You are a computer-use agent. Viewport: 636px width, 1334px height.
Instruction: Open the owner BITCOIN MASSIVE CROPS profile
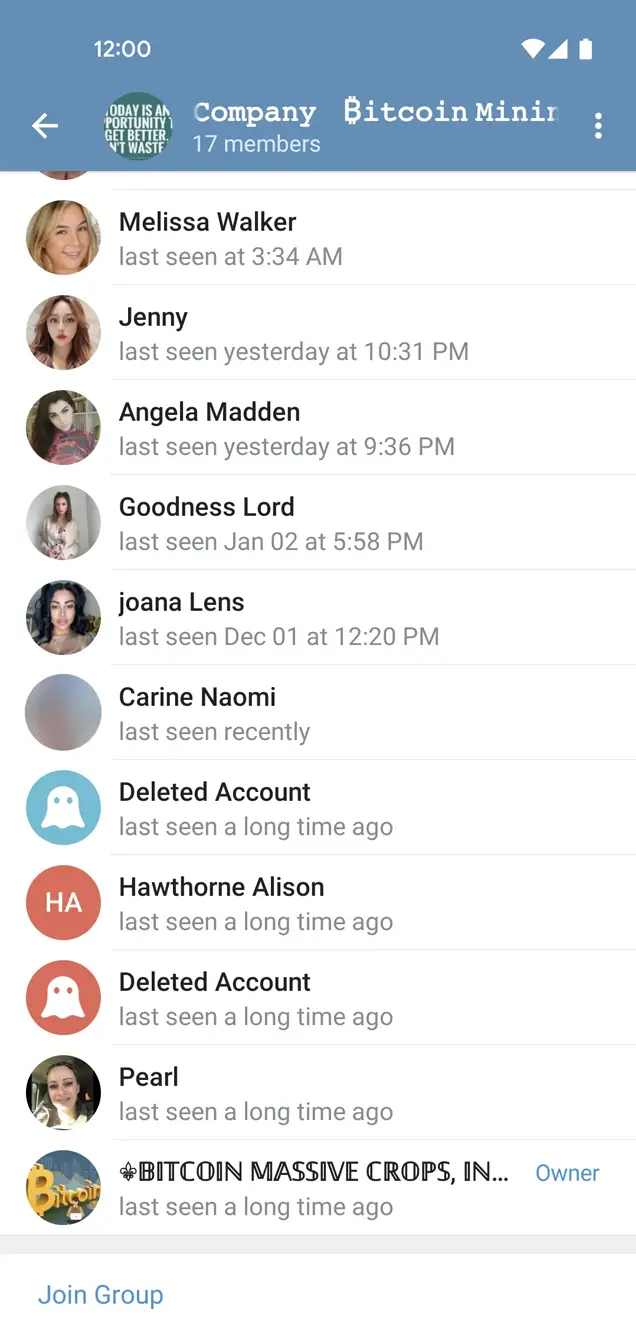click(318, 1188)
